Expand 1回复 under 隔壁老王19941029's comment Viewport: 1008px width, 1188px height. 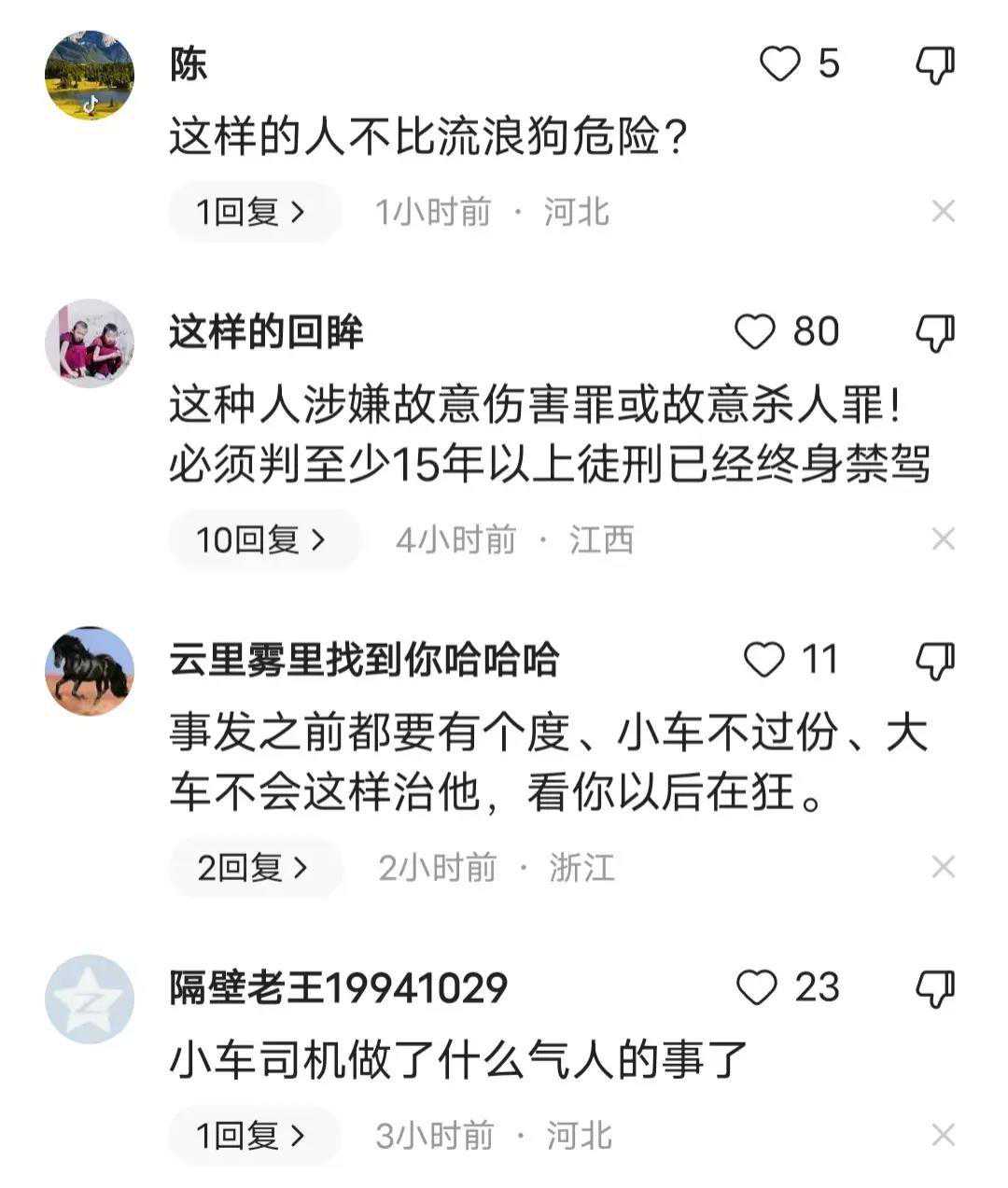pyautogui.click(x=252, y=1136)
